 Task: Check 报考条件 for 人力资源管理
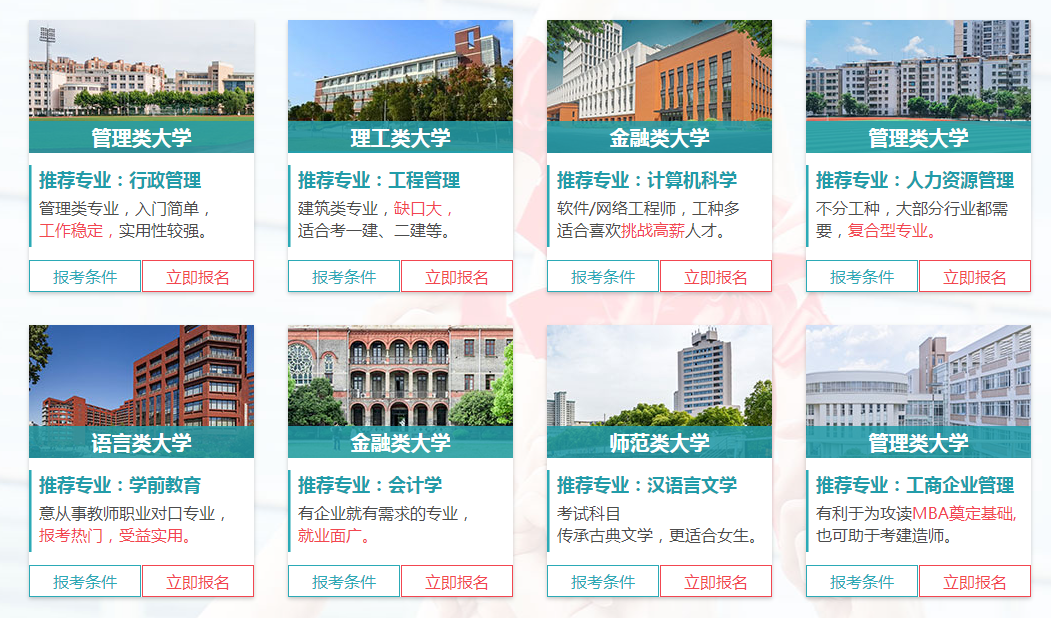click(x=862, y=277)
